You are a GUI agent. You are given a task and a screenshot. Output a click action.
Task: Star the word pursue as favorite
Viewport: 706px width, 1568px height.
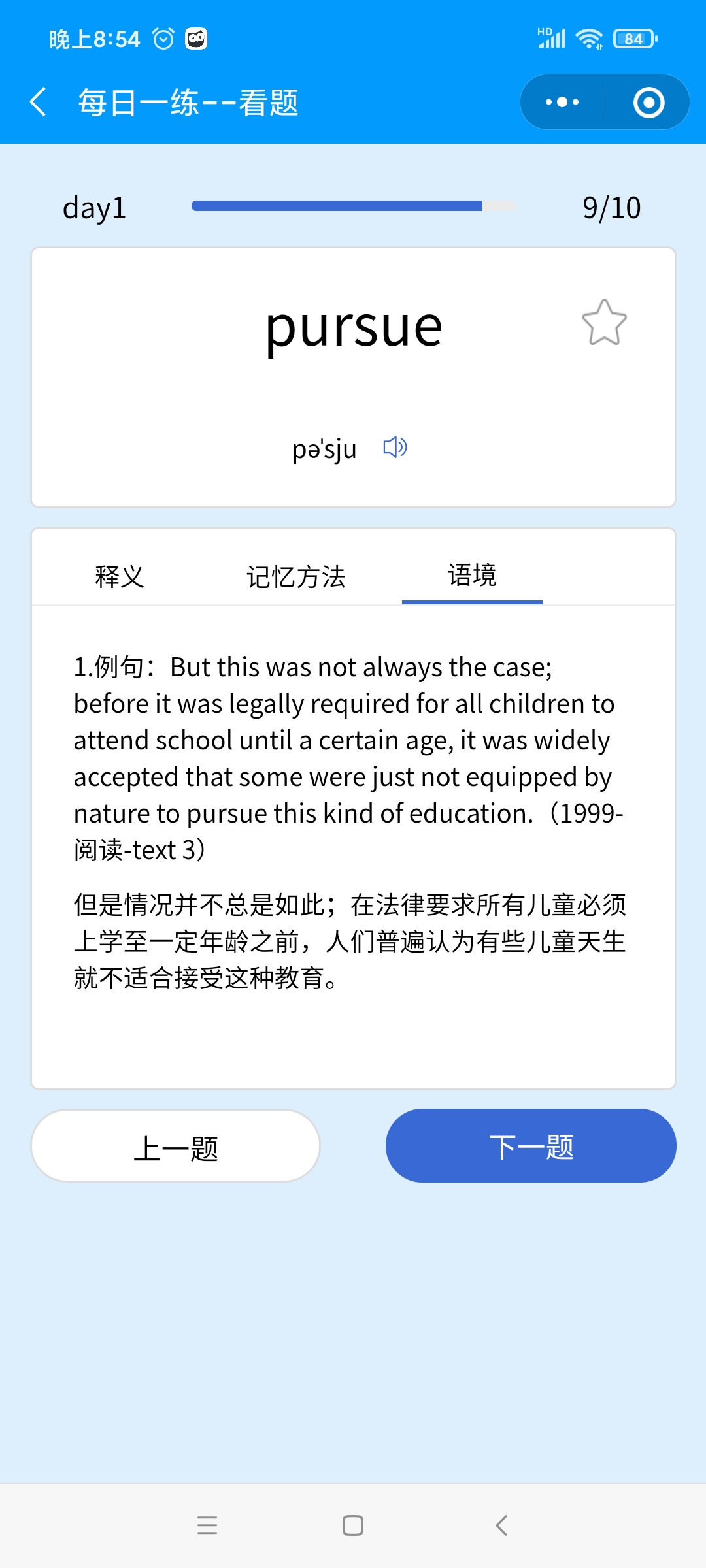[x=604, y=322]
